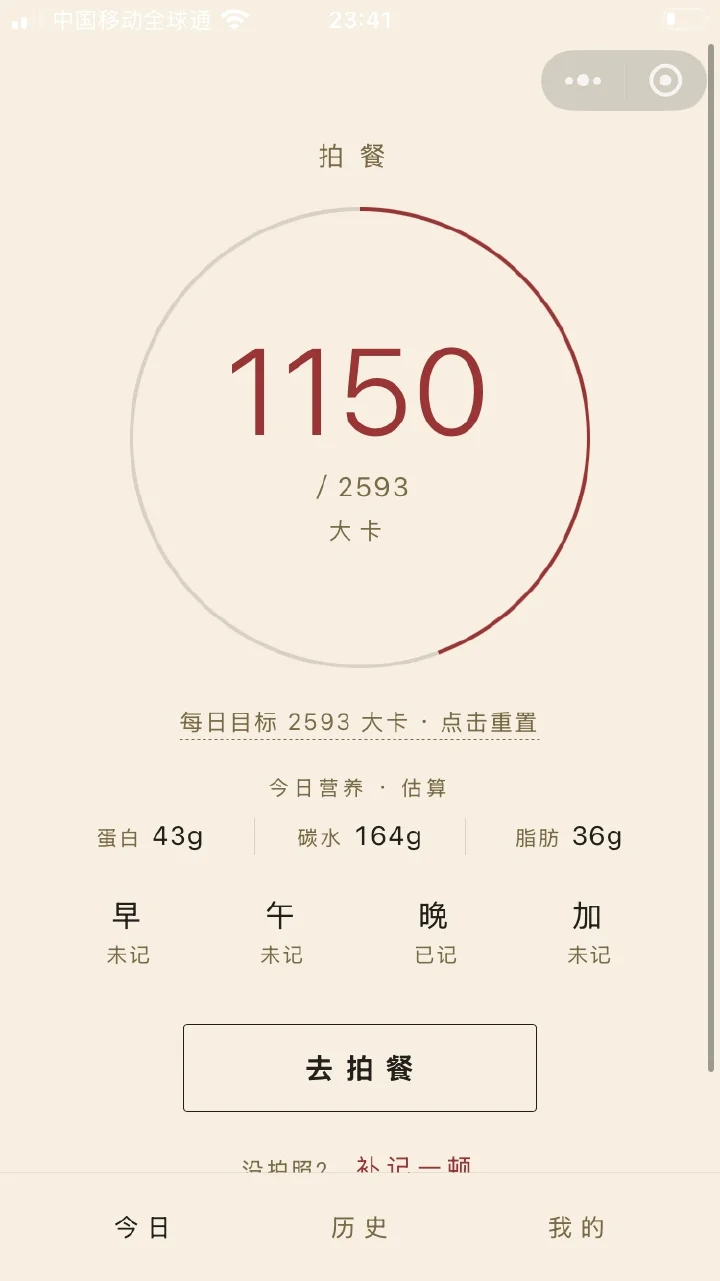Open the mini program more-options menu
The image size is (720, 1281).
[x=583, y=81]
